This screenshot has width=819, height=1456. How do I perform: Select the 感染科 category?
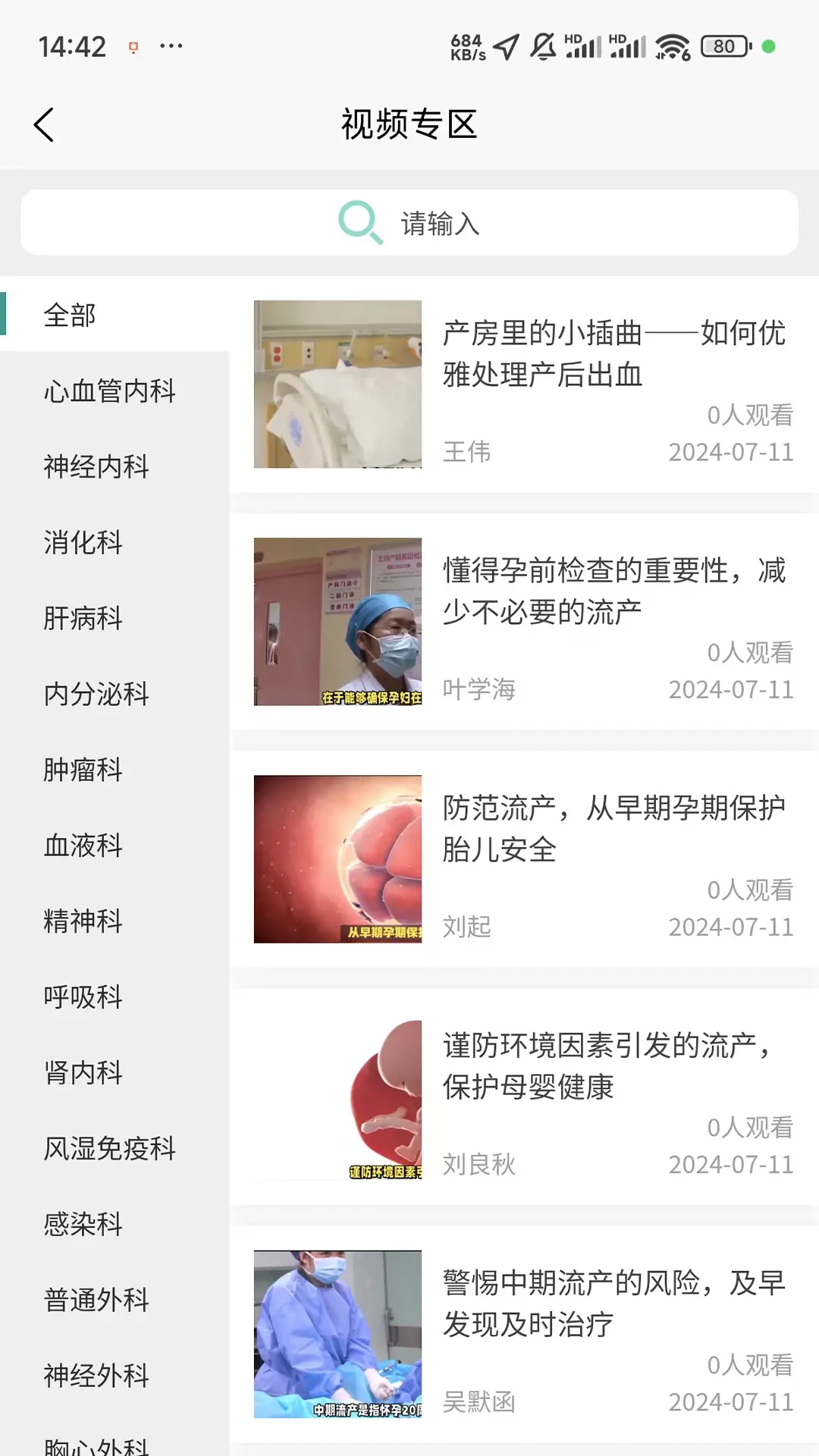[83, 1225]
